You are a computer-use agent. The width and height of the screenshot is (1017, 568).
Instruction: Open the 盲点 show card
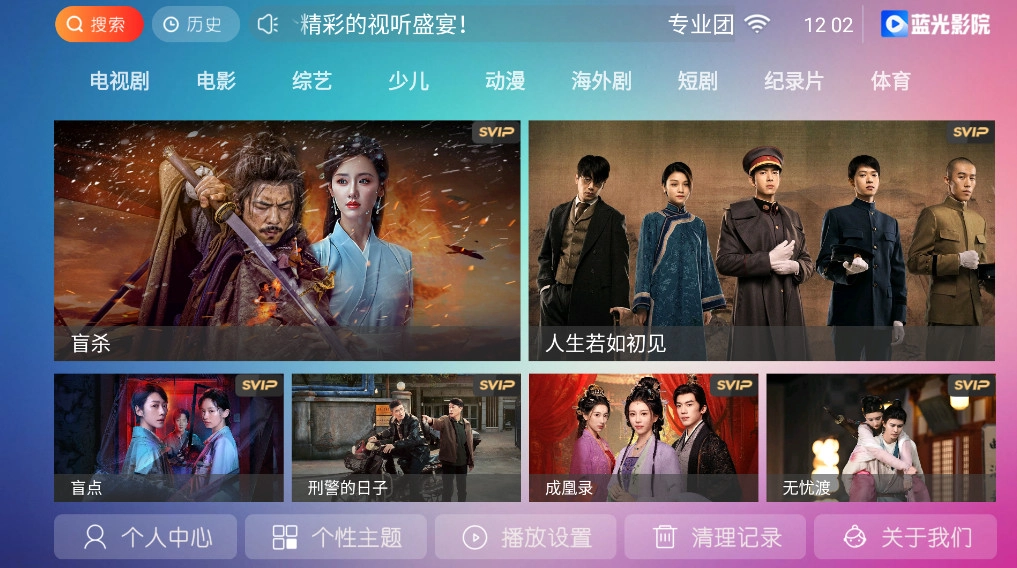[x=168, y=437]
